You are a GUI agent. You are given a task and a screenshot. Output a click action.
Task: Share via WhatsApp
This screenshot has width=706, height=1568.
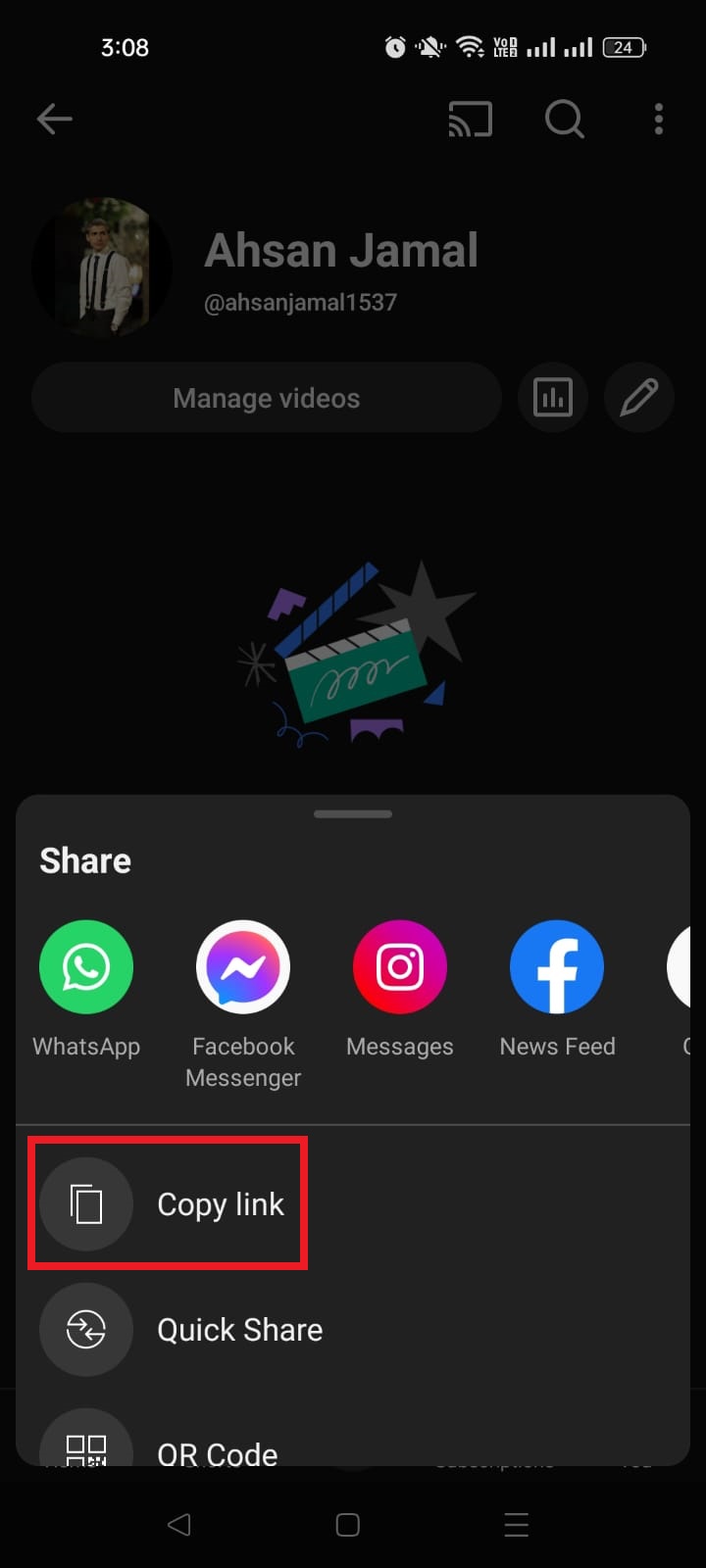pyautogui.click(x=86, y=966)
